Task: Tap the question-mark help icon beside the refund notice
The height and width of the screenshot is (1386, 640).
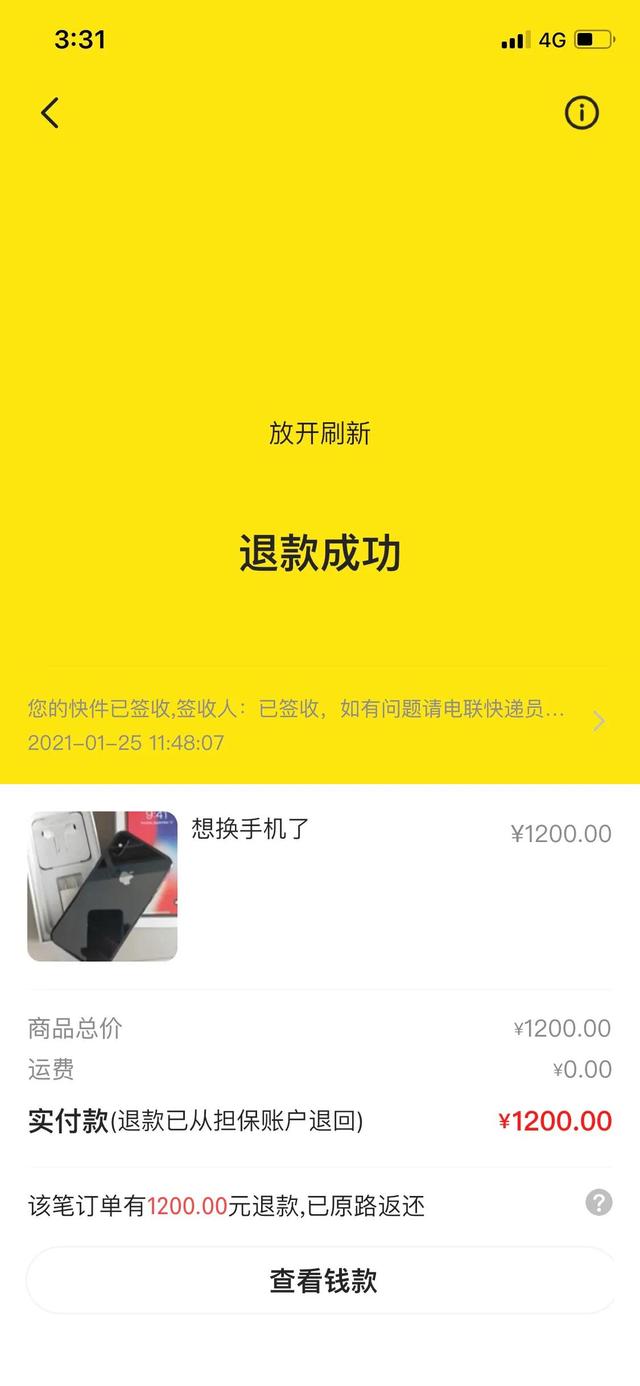Action: (598, 1202)
